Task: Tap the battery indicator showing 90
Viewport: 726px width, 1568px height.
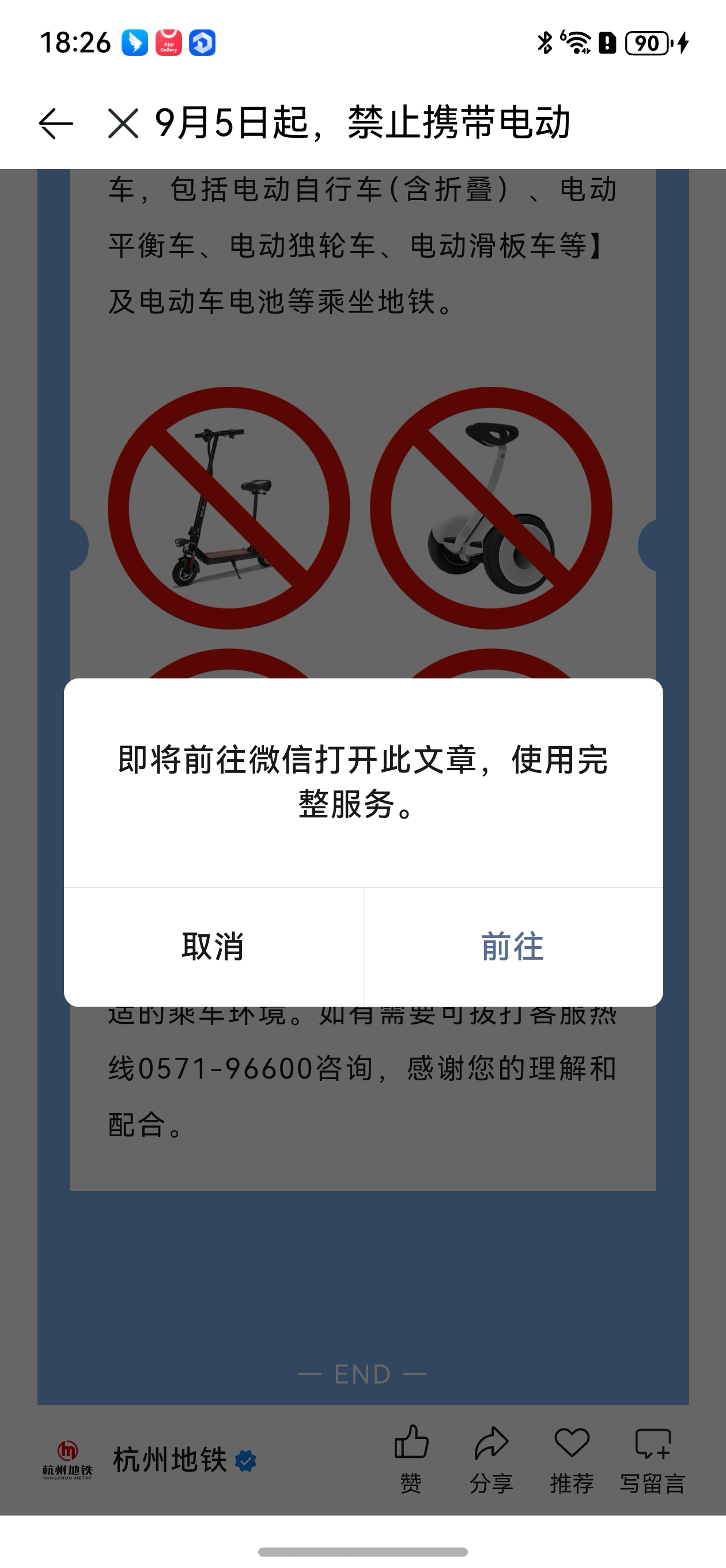Action: pyautogui.click(x=647, y=44)
